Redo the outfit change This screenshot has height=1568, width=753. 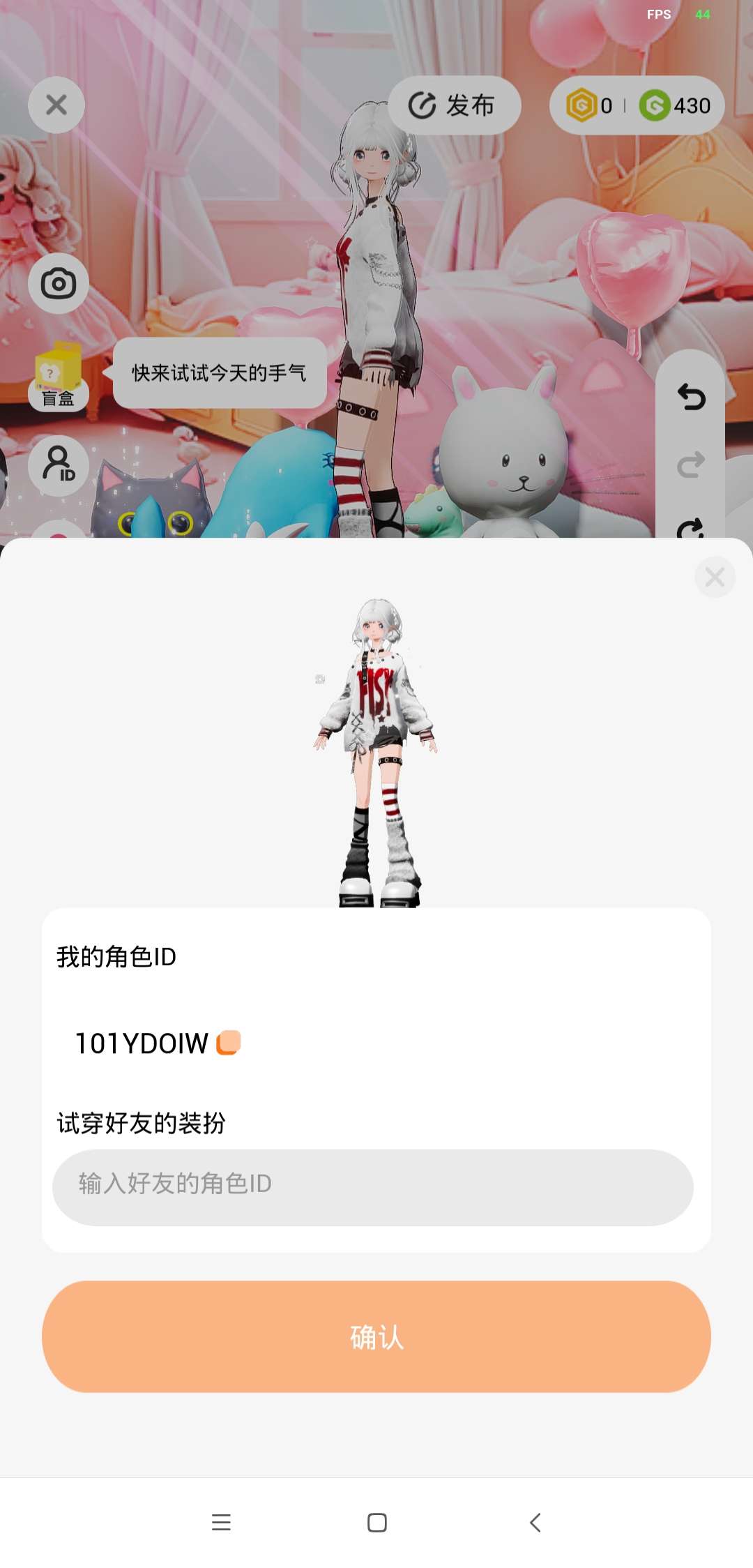[691, 465]
